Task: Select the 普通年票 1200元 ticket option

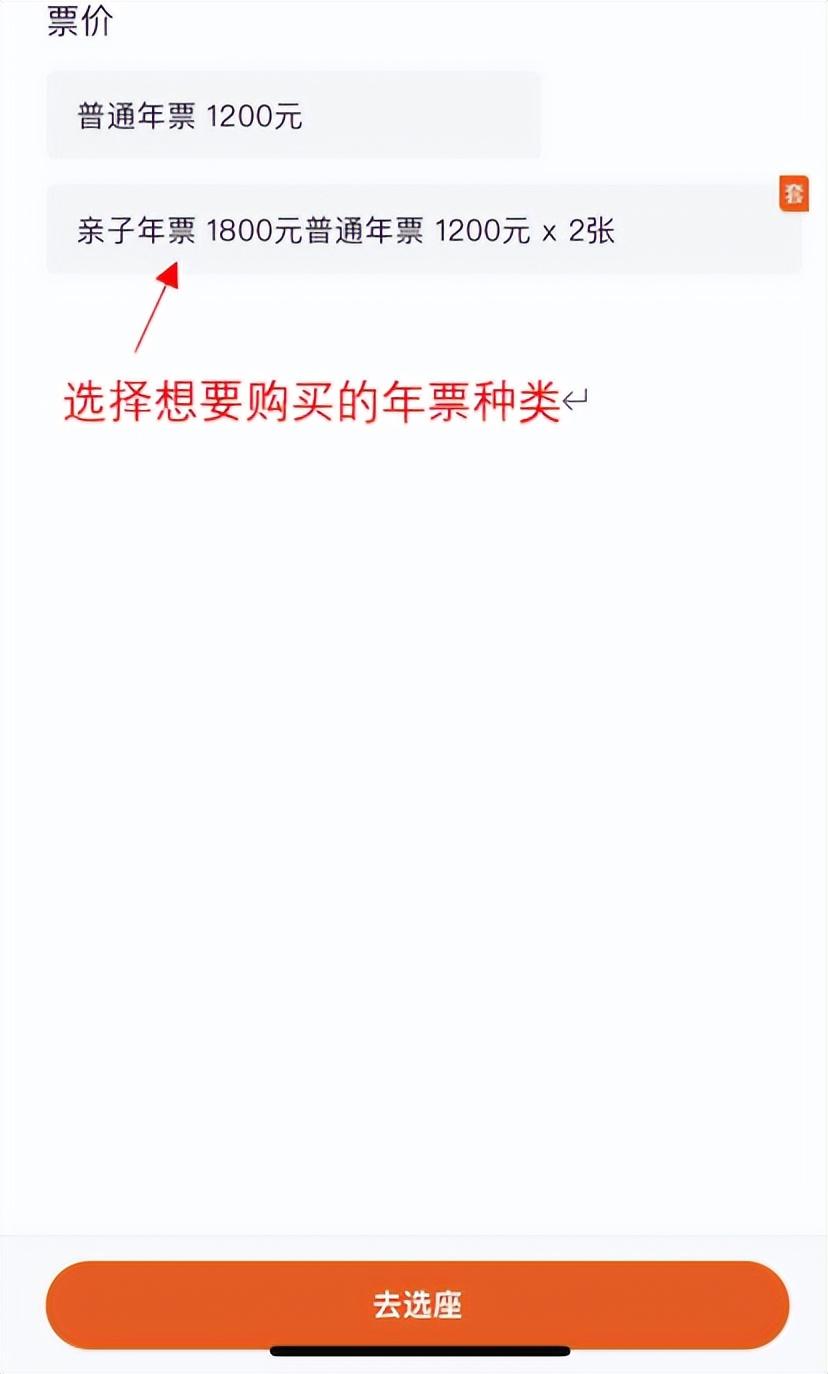Action: tap(293, 116)
